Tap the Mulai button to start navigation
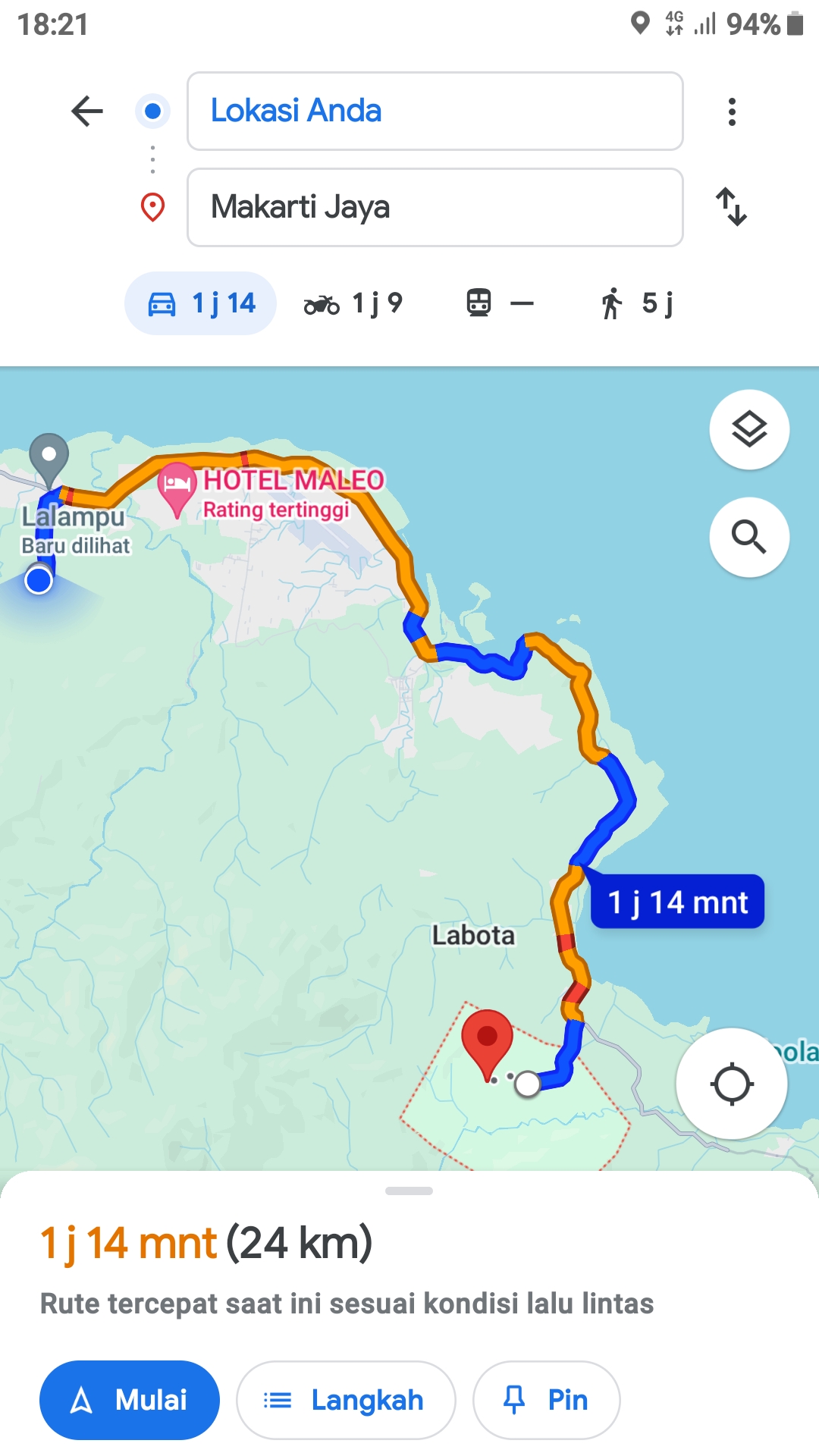The width and height of the screenshot is (819, 1456). tap(130, 1400)
